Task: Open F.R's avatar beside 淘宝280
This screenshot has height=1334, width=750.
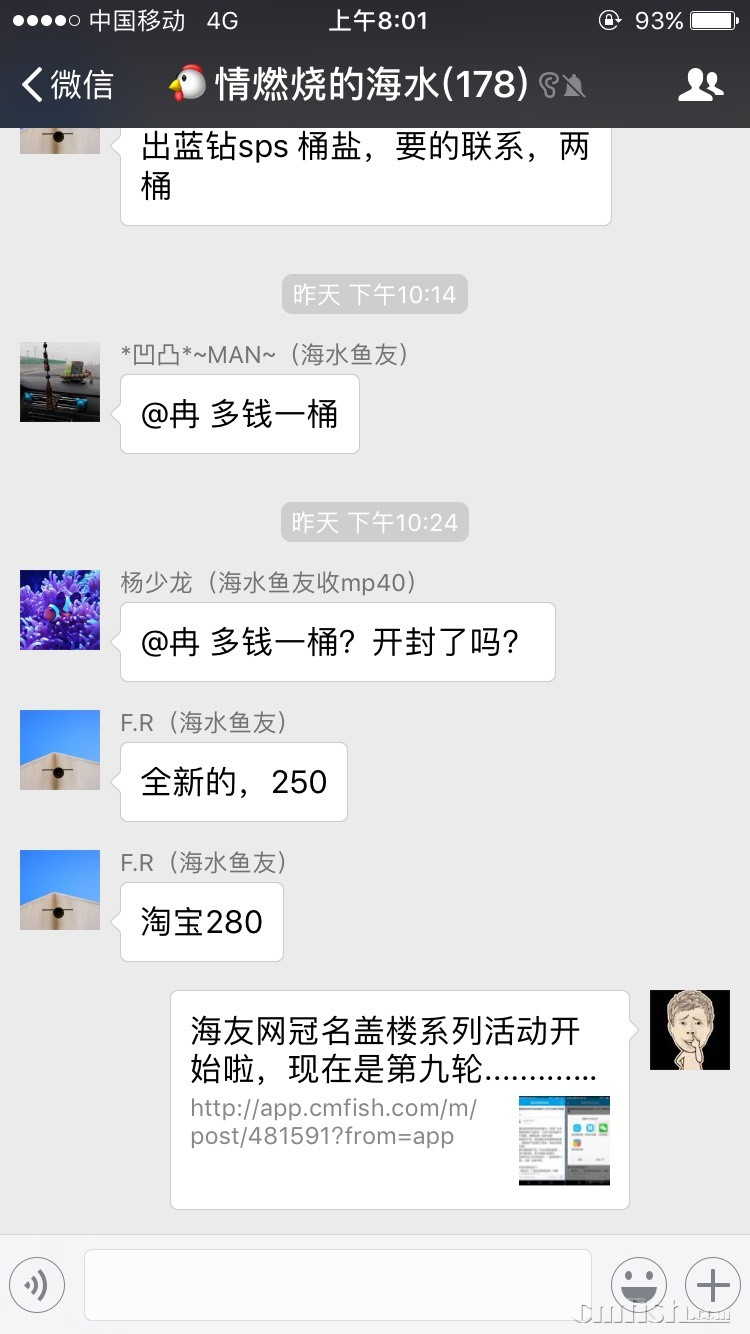Action: pyautogui.click(x=60, y=890)
